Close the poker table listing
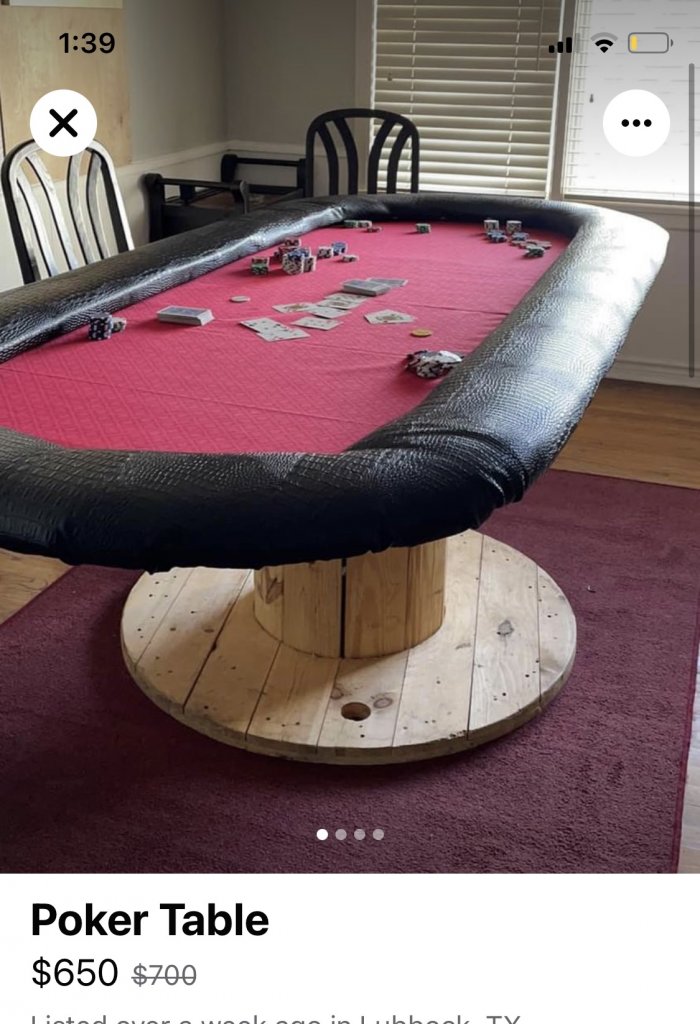Image resolution: width=700 pixels, height=1024 pixels. tap(63, 123)
